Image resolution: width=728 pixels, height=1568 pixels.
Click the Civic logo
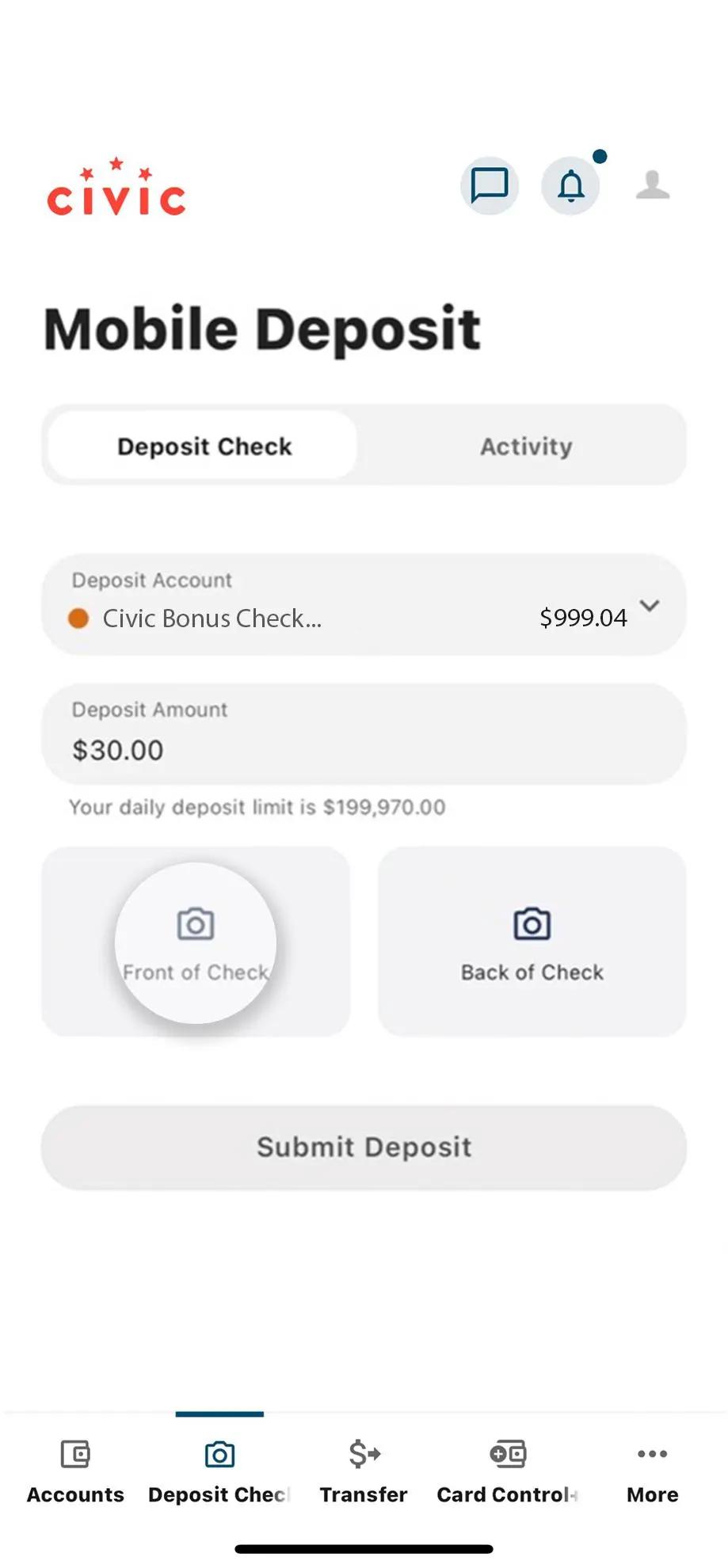[x=116, y=190]
